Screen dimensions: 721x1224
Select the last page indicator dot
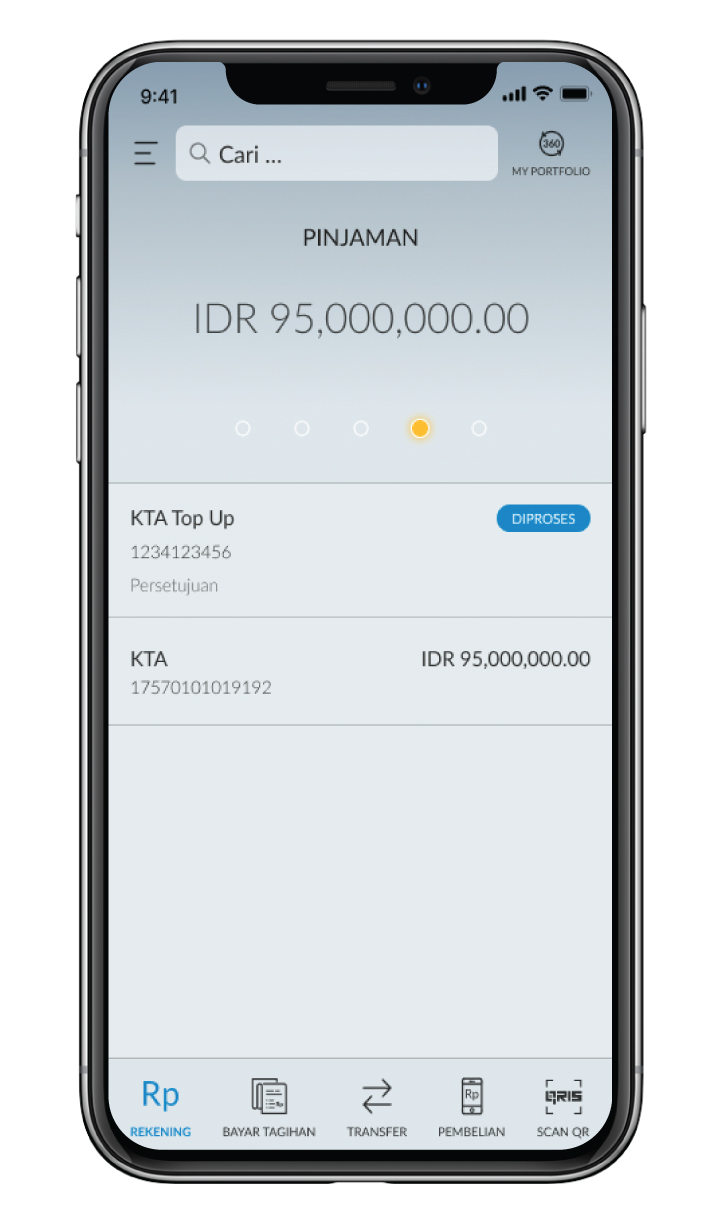[479, 428]
